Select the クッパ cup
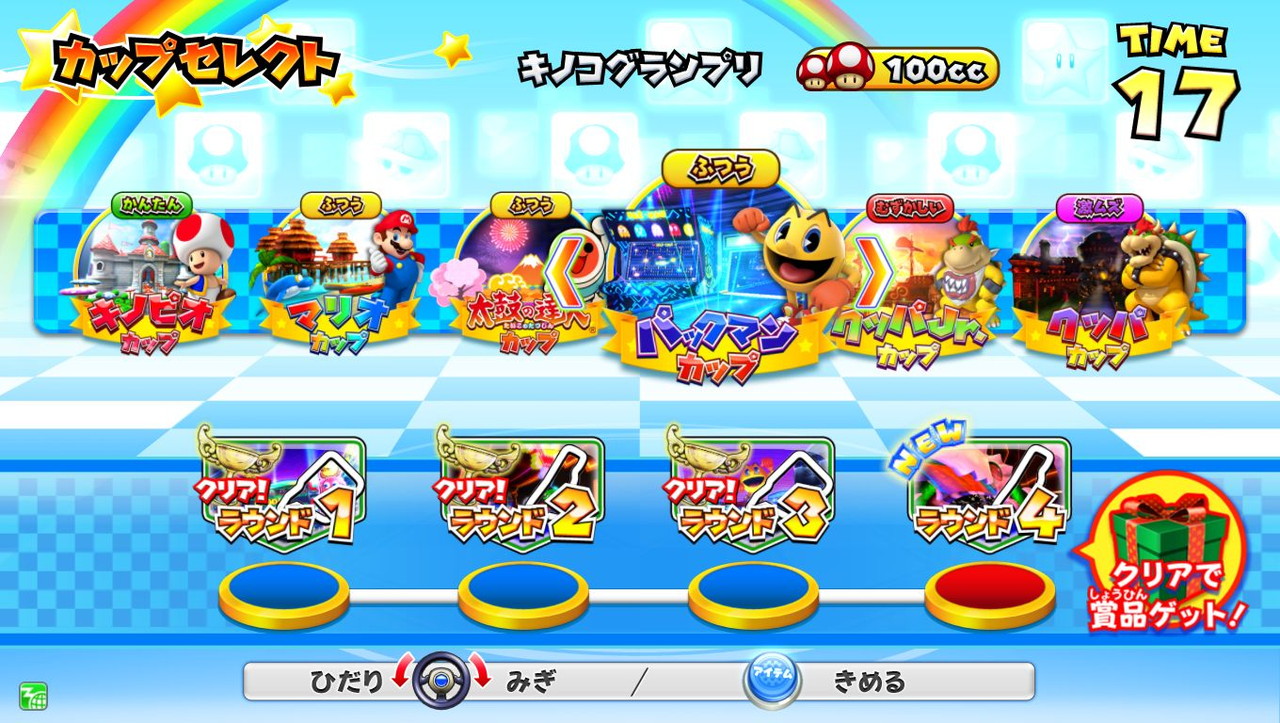Viewport: 1280px width, 723px height. [x=1100, y=280]
